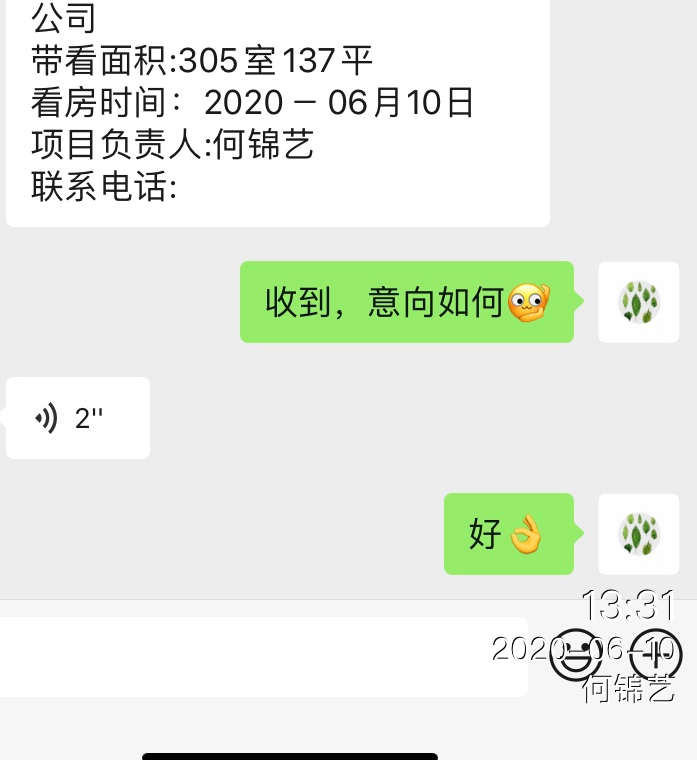Tap the message text input field
Image resolution: width=697 pixels, height=760 pixels.
262,656
